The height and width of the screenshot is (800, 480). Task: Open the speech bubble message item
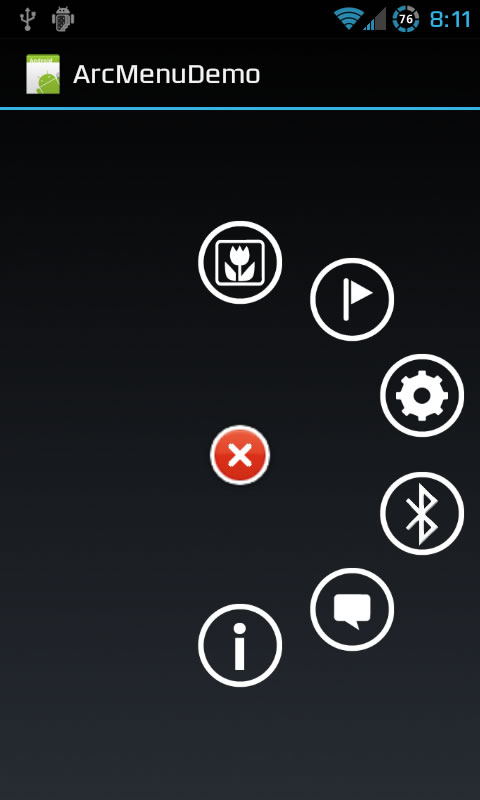[351, 609]
